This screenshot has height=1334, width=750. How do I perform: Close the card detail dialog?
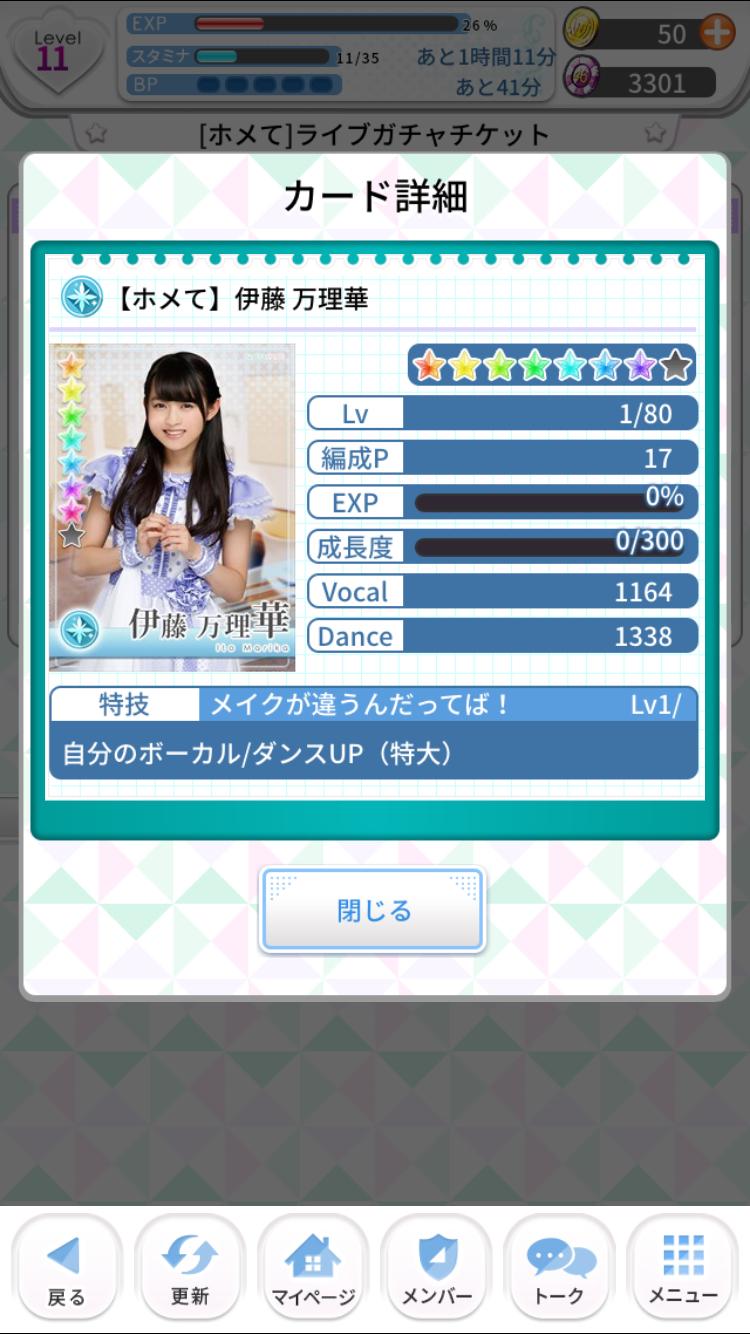pyautogui.click(x=373, y=909)
